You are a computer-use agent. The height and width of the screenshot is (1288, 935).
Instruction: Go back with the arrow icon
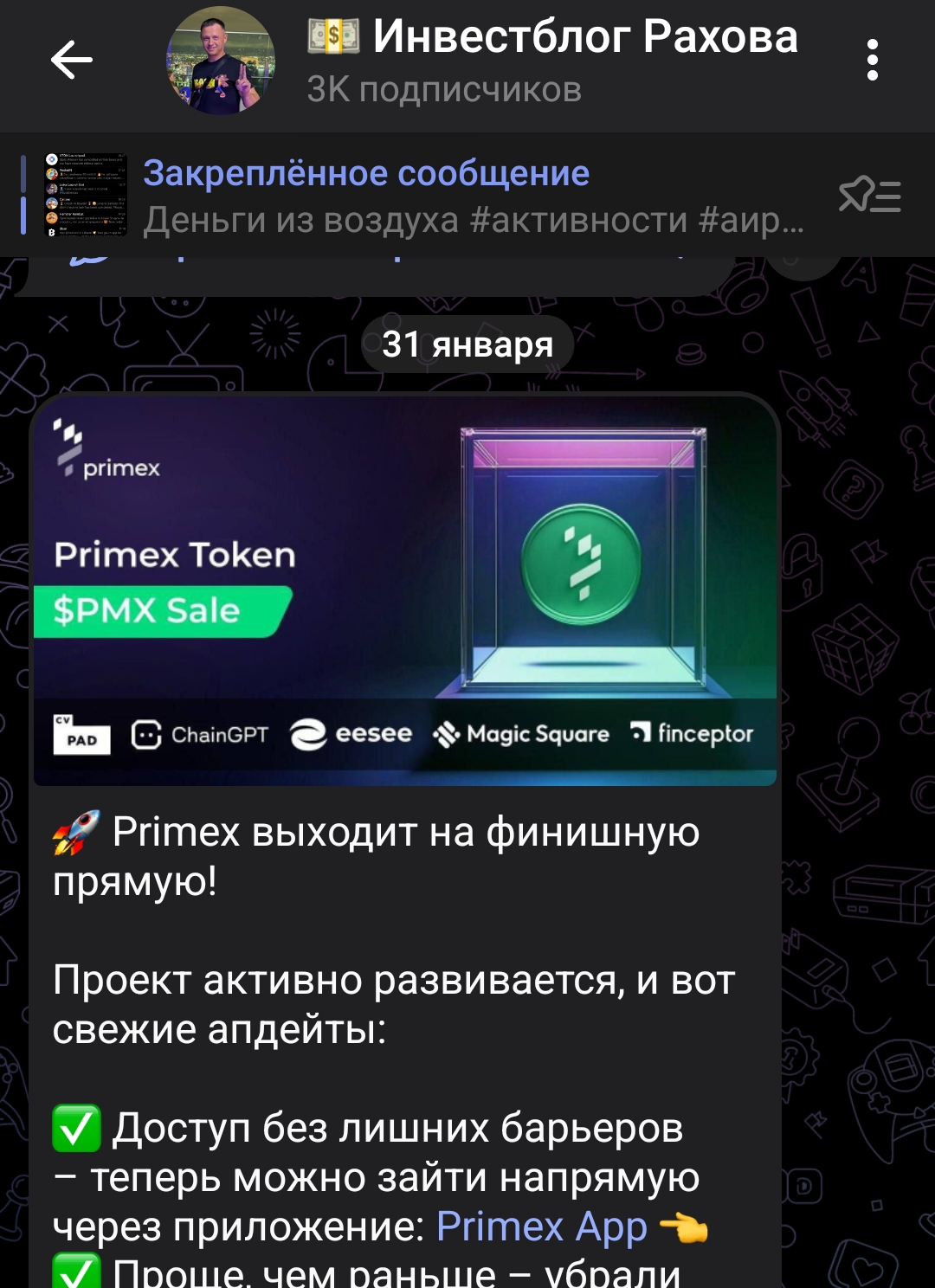(x=71, y=61)
